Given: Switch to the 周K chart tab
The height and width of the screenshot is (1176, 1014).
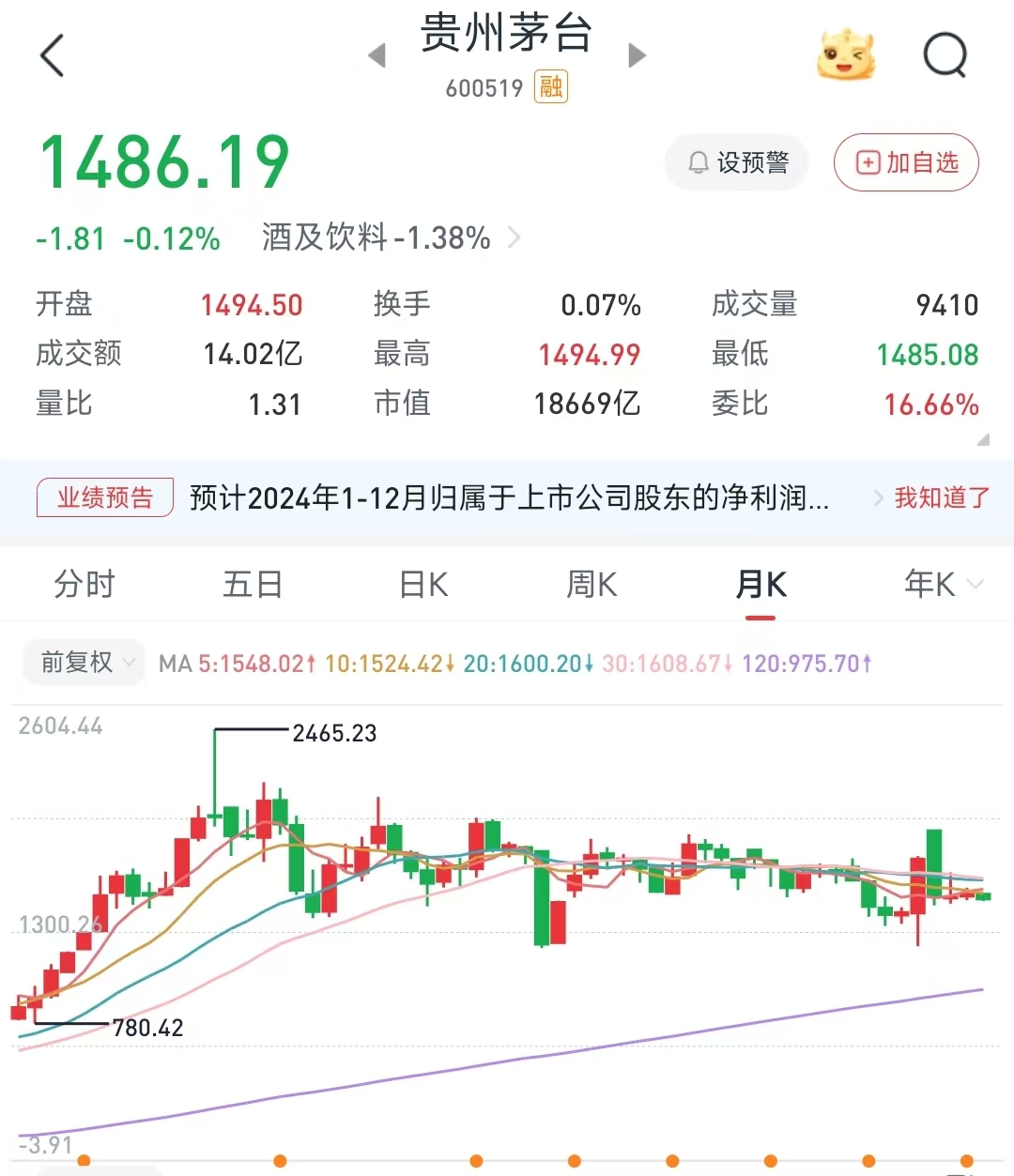Looking at the screenshot, I should [591, 584].
